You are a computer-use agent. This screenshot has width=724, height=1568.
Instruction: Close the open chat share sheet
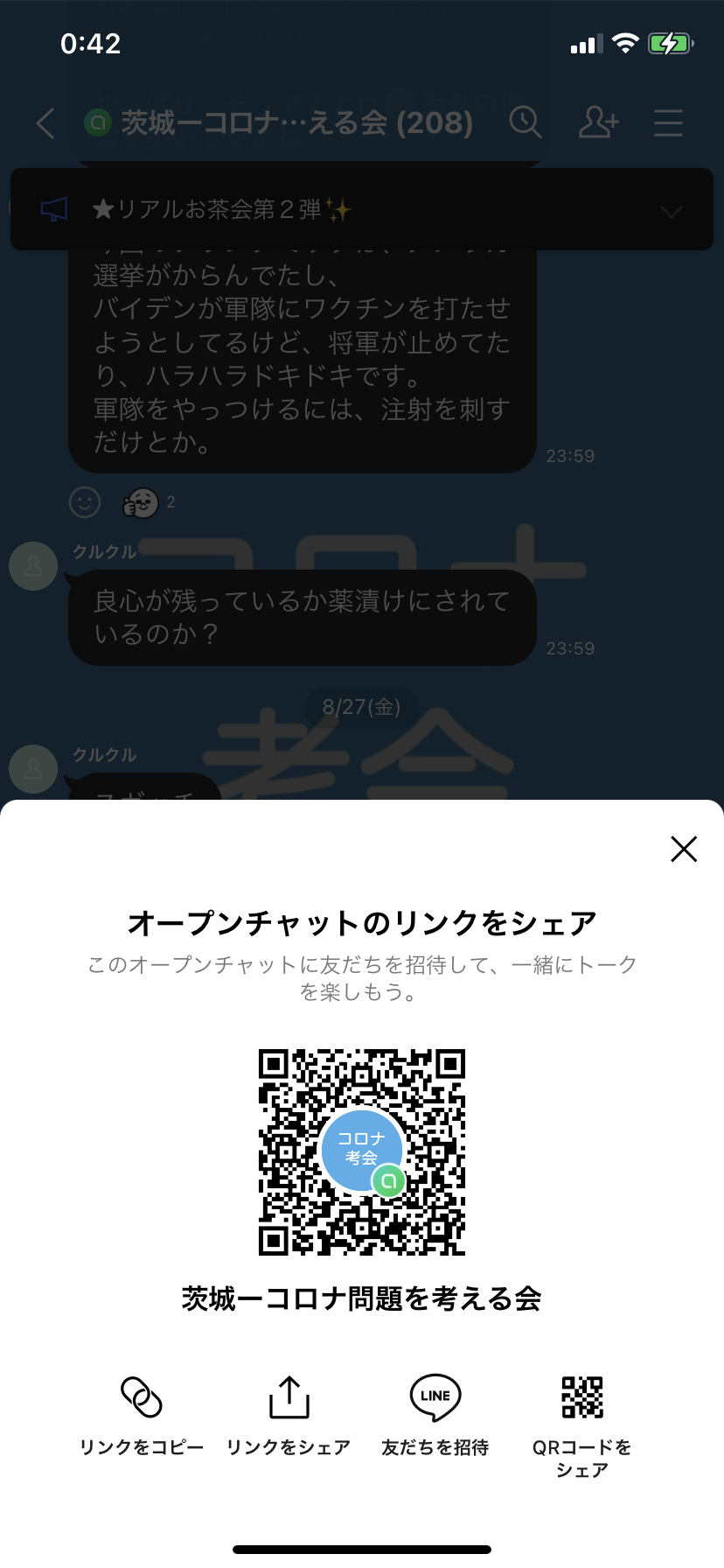click(684, 849)
